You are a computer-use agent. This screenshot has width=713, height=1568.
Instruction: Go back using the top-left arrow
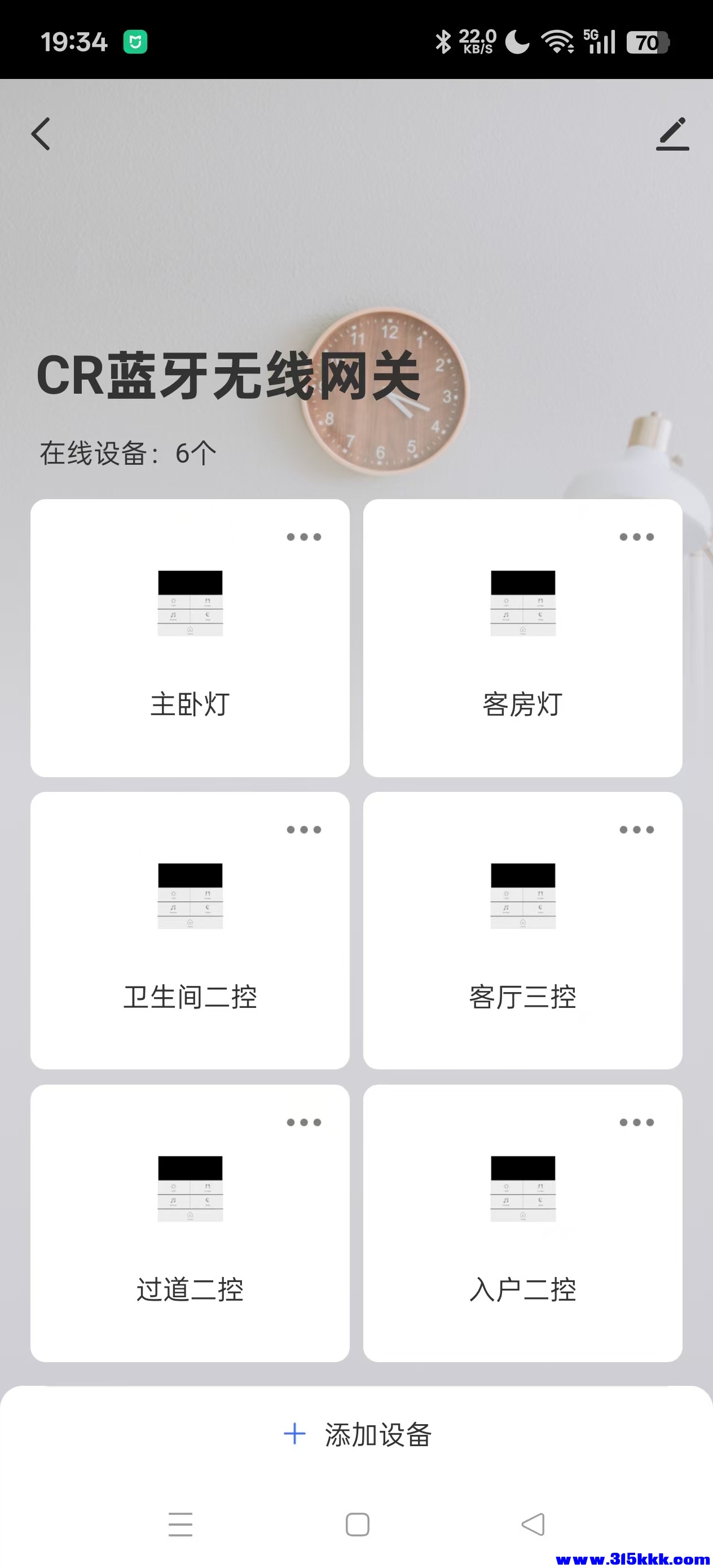[41, 134]
